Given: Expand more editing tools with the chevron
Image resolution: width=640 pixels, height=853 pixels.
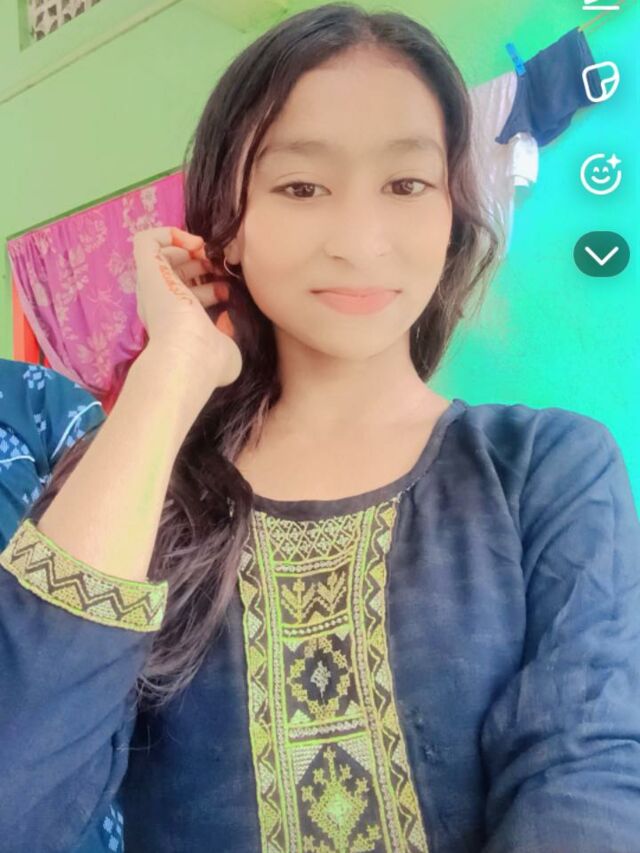Looking at the screenshot, I should click(601, 255).
